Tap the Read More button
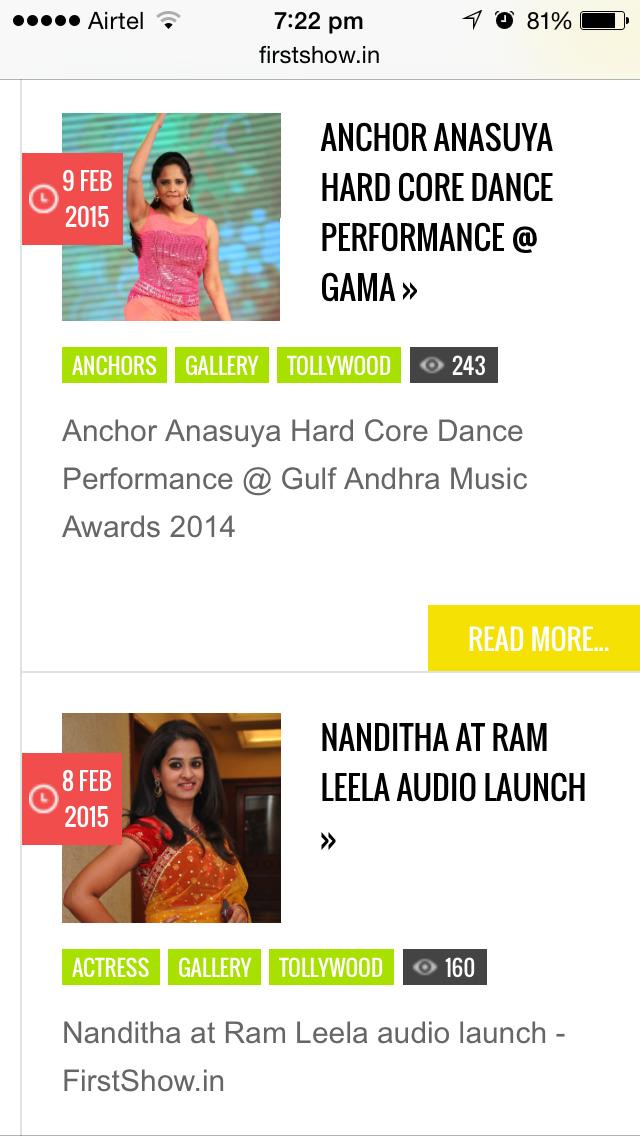This screenshot has height=1136, width=640. point(537,638)
